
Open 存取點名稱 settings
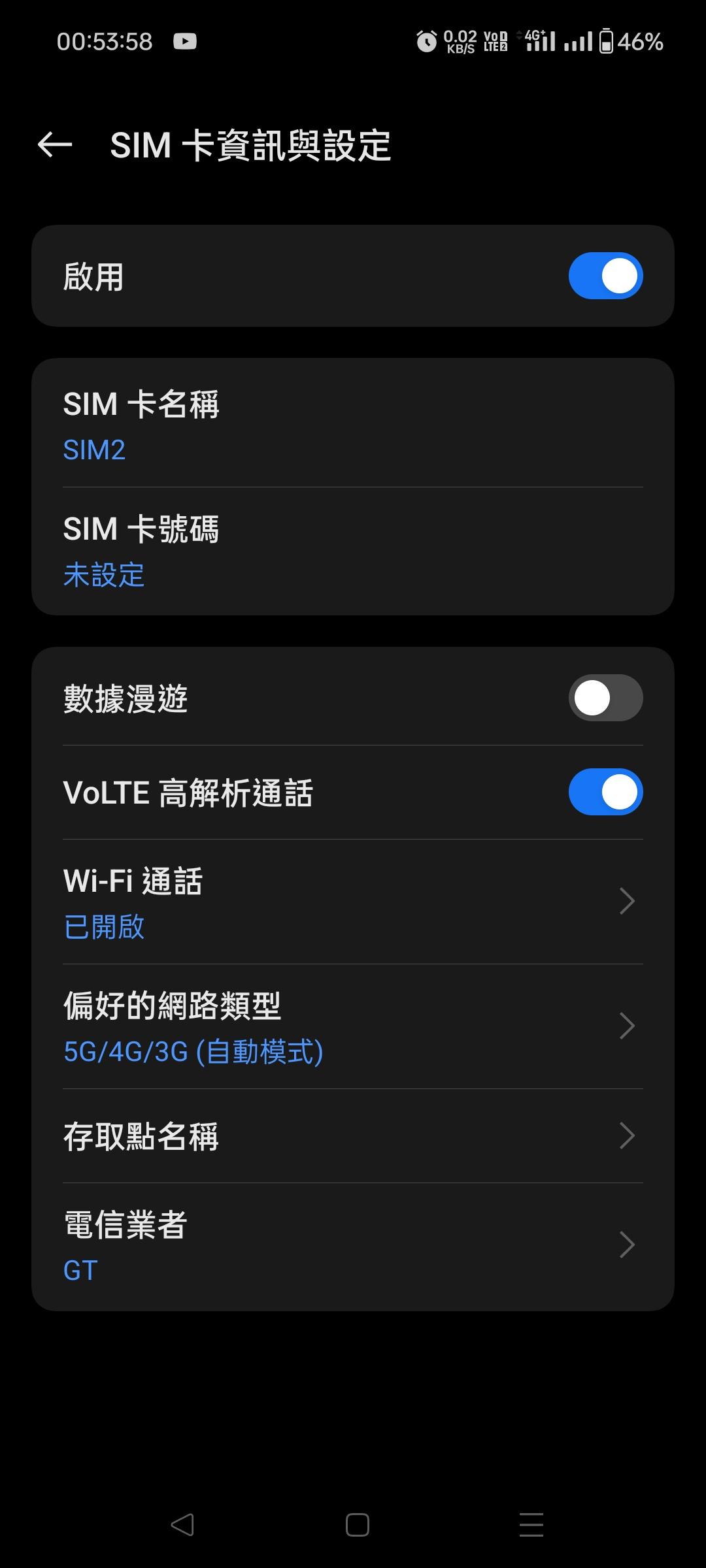(x=353, y=1136)
